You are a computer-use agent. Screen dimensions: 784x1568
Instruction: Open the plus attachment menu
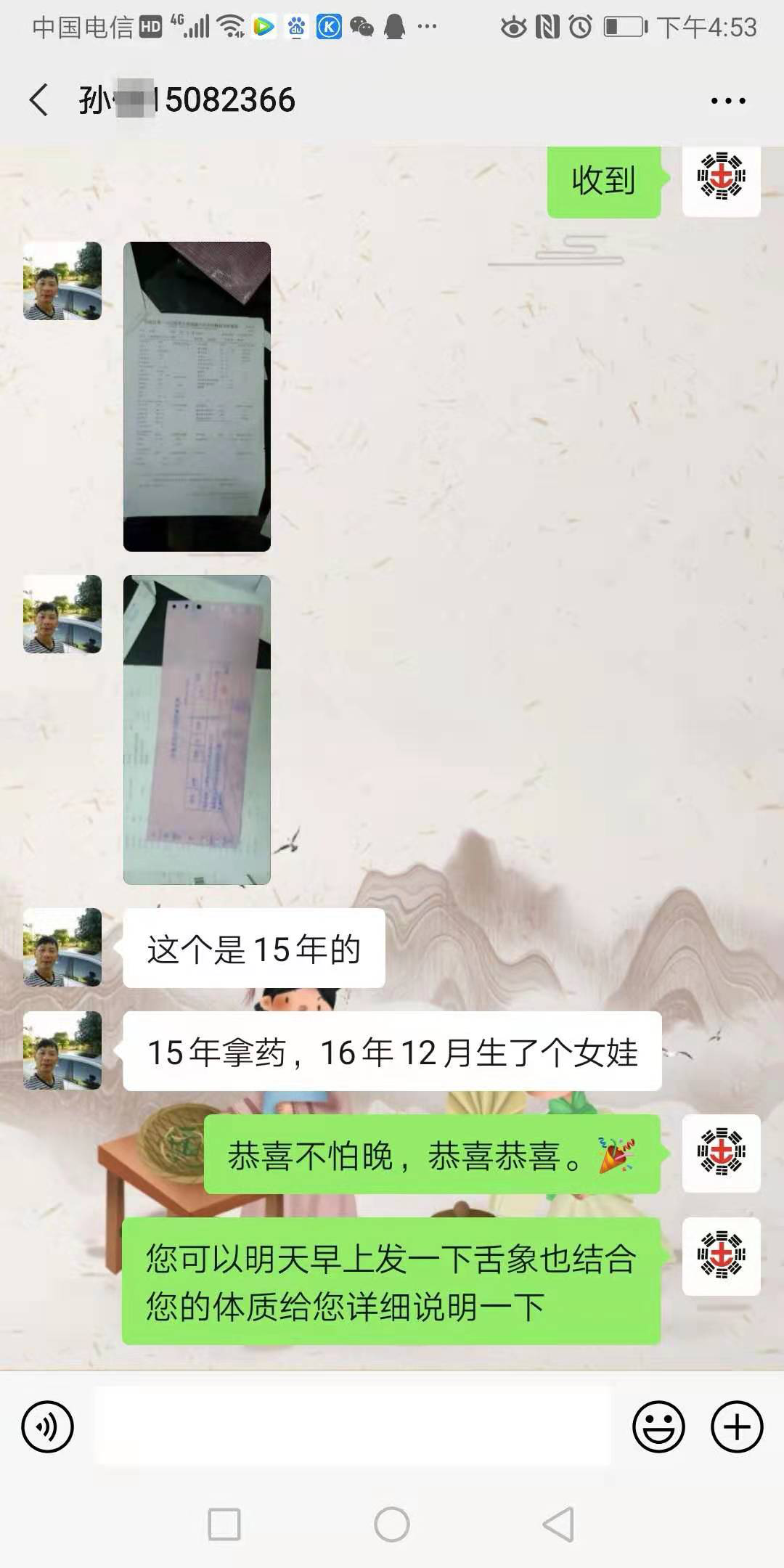(737, 1426)
